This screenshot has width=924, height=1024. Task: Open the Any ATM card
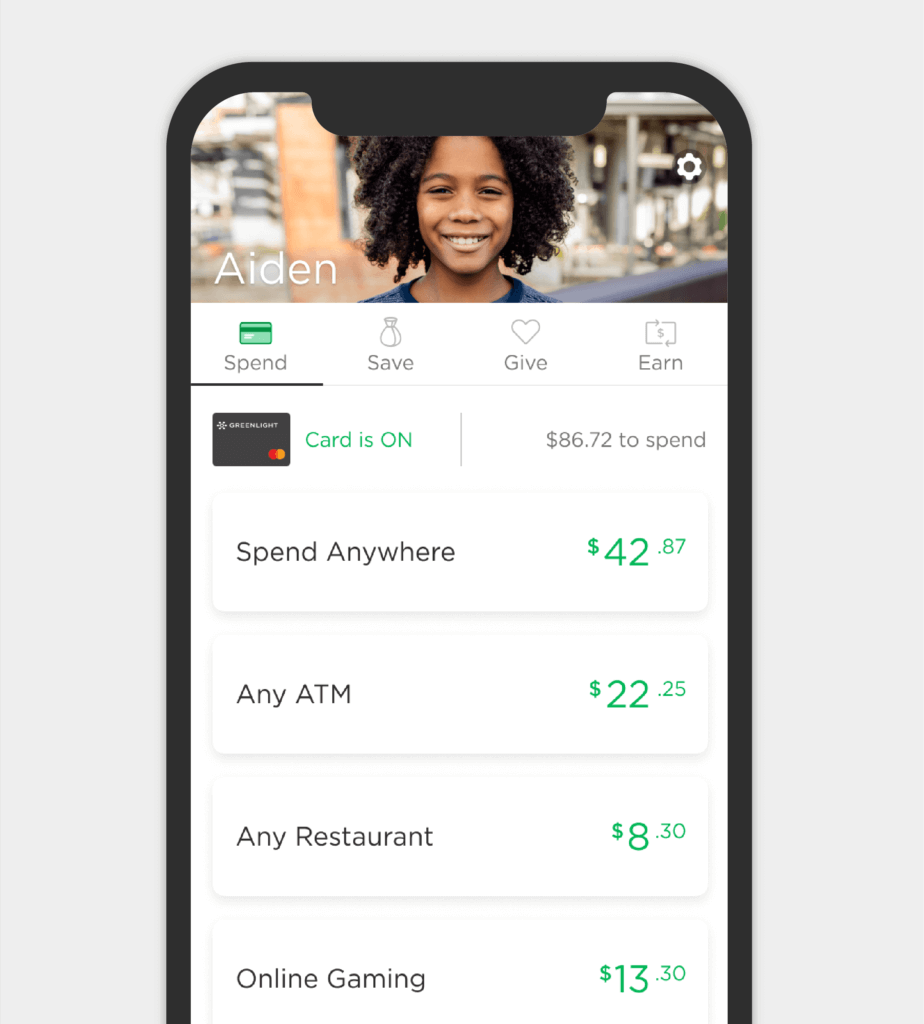460,694
